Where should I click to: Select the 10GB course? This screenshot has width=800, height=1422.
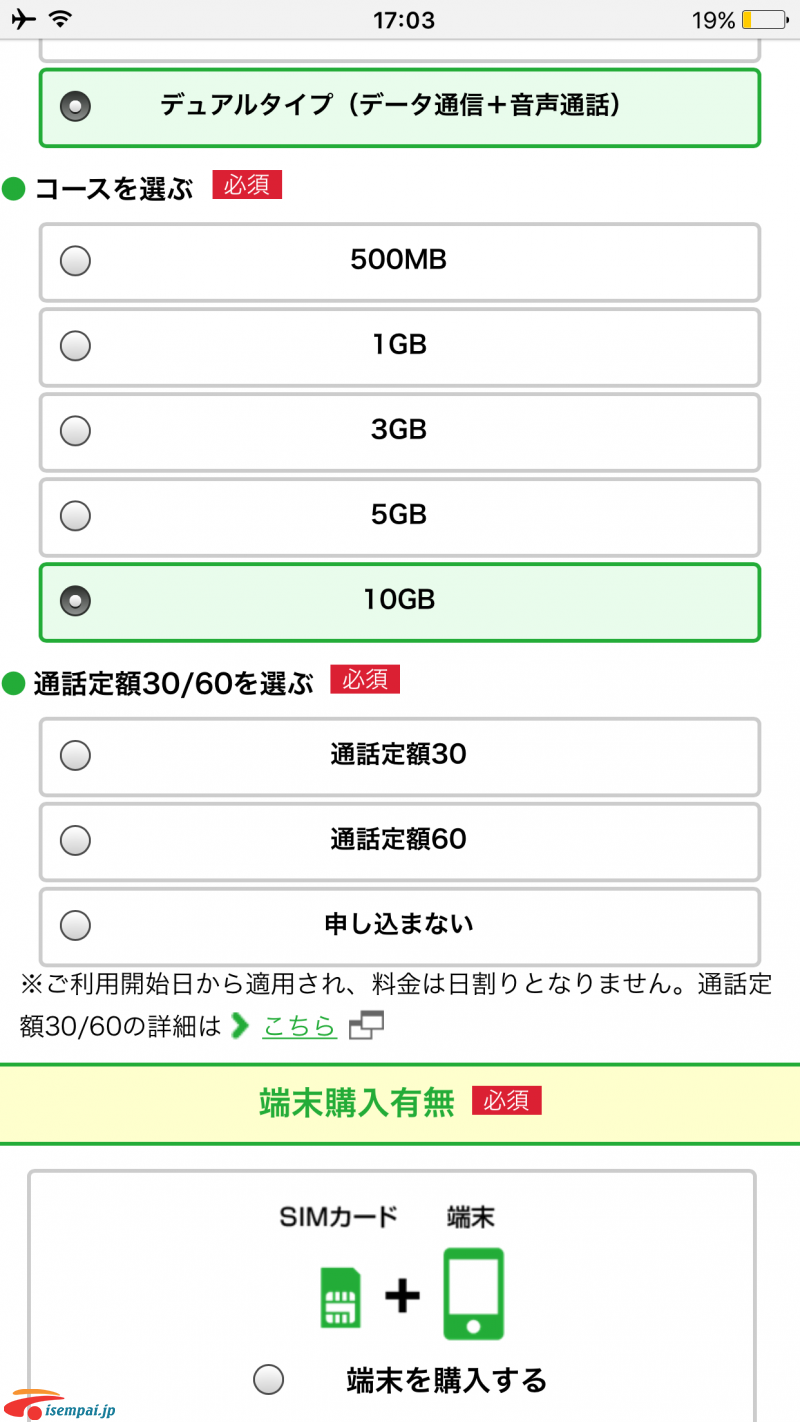click(400, 601)
